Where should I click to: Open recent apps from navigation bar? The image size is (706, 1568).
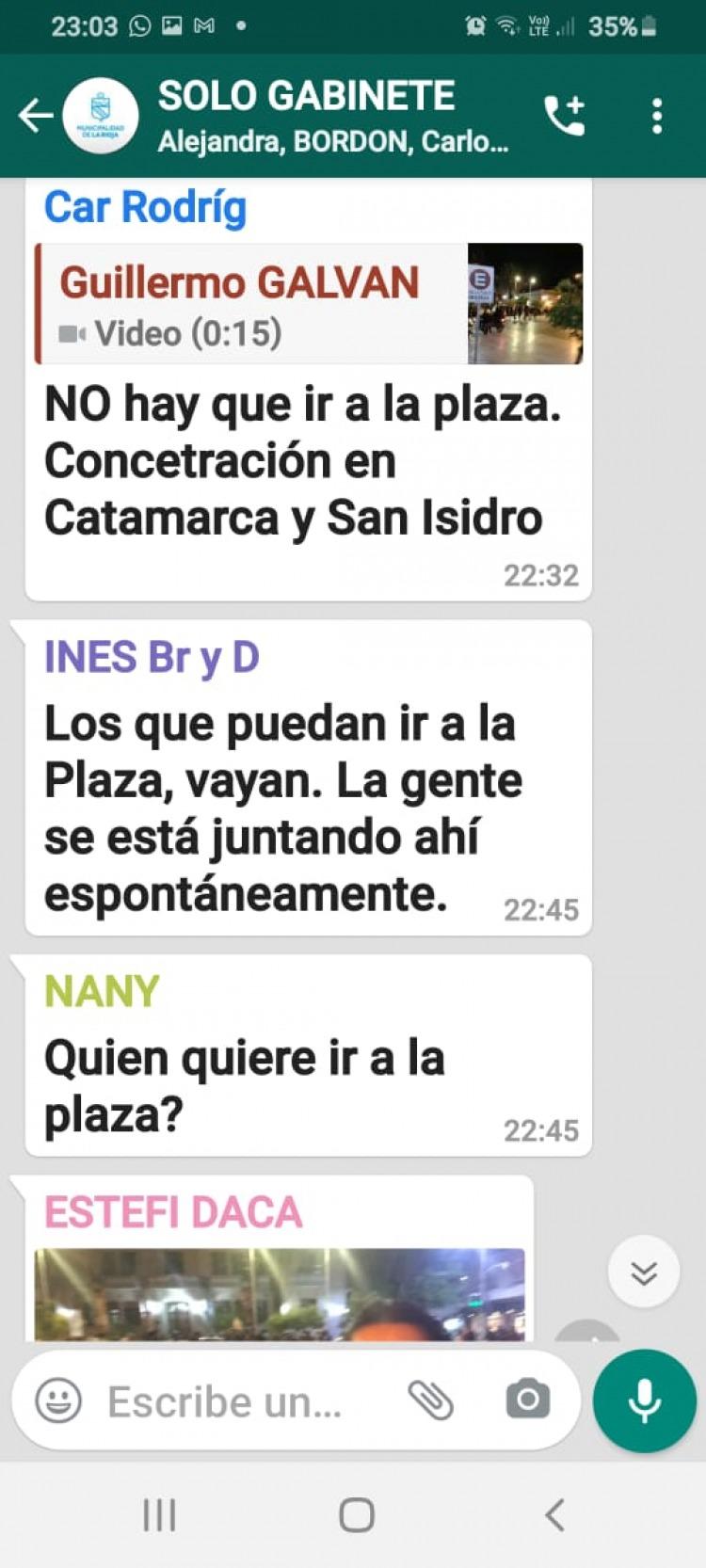point(159,1515)
